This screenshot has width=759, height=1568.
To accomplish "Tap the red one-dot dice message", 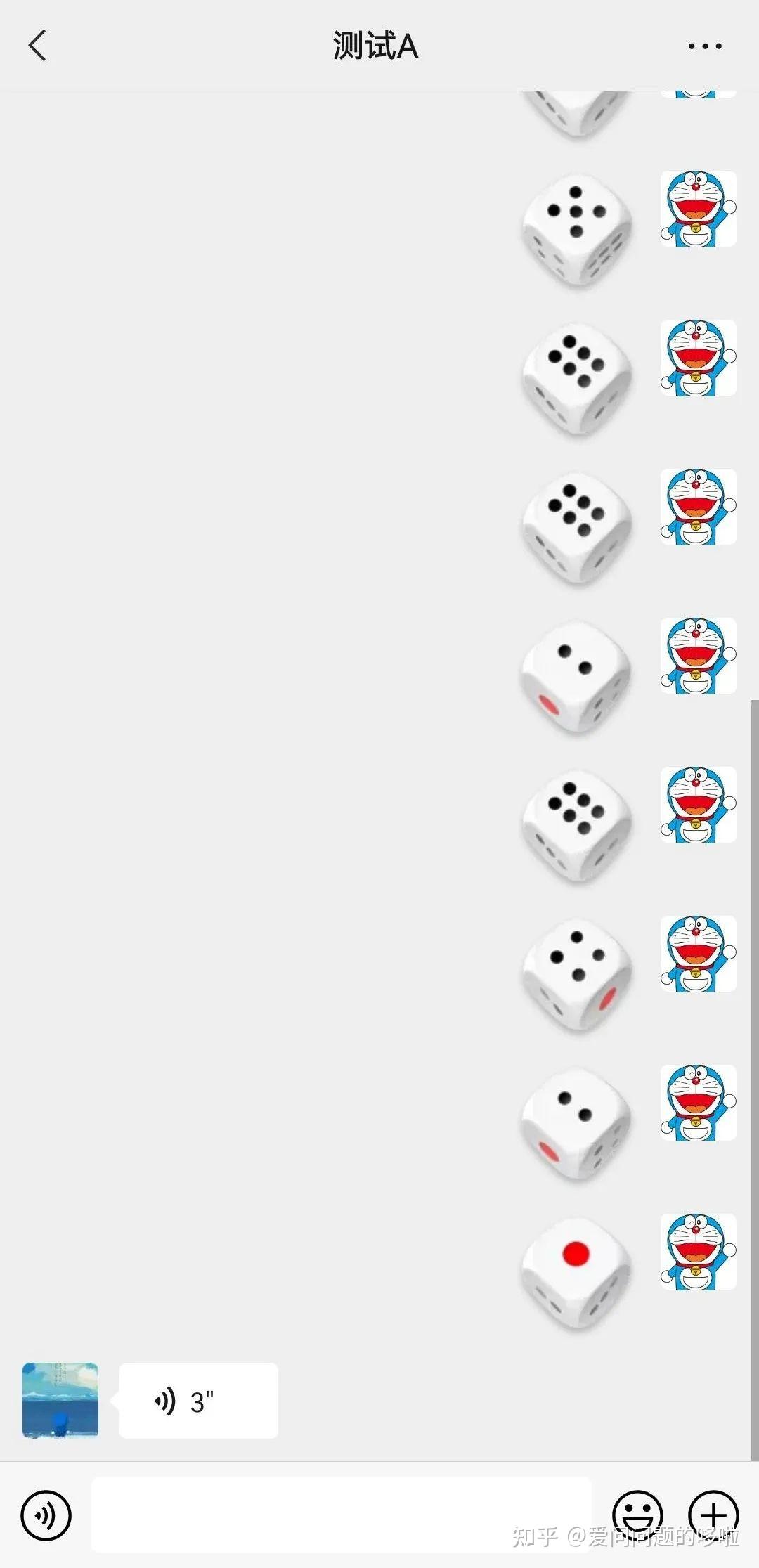I will coord(576,1273).
